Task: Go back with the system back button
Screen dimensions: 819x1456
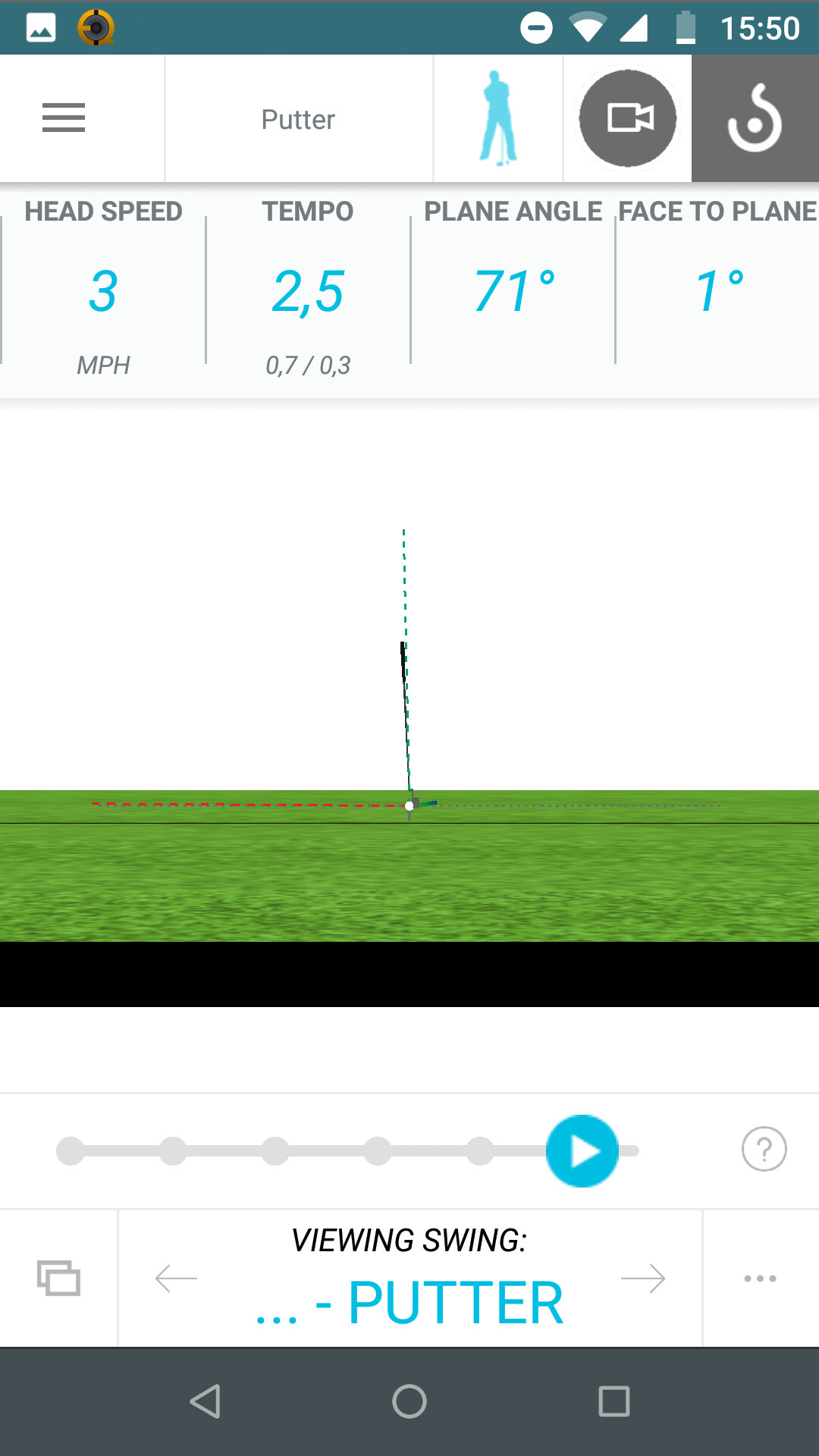Action: coord(205,1401)
